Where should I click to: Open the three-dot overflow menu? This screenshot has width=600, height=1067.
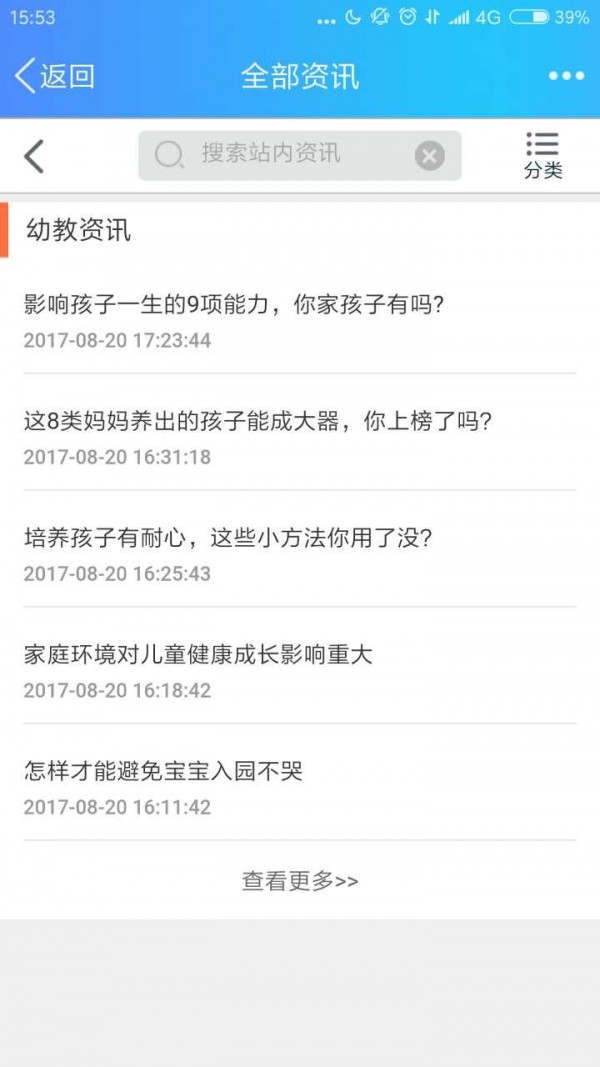tap(566, 76)
